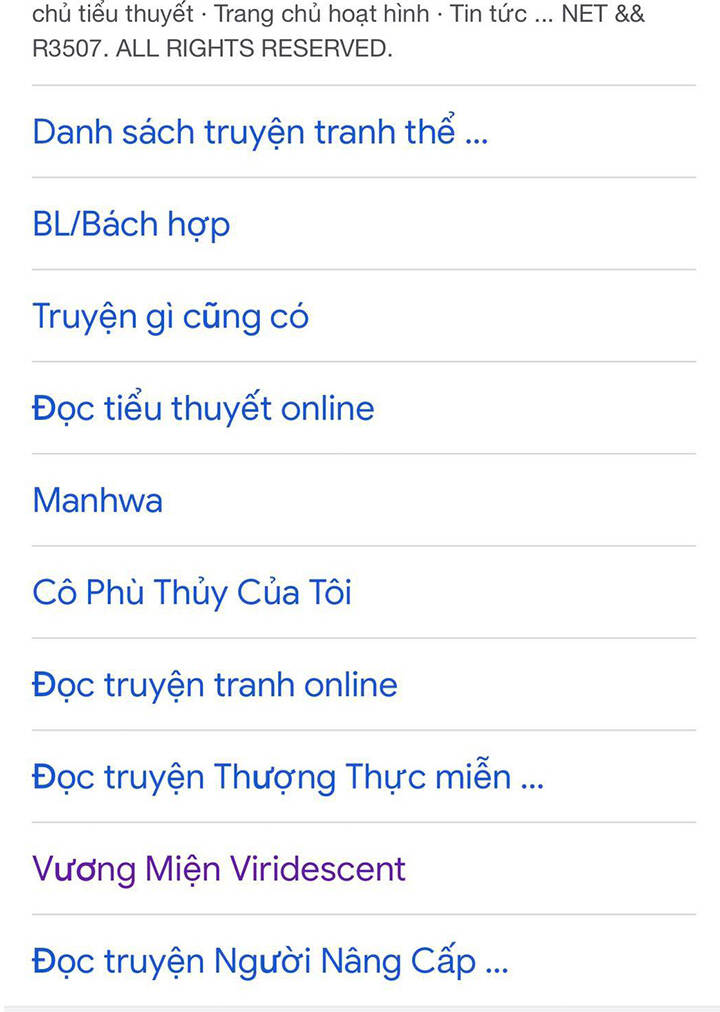This screenshot has height=1012, width=720.
Task: Click the 'R3507' text at page top
Action: click(62, 47)
